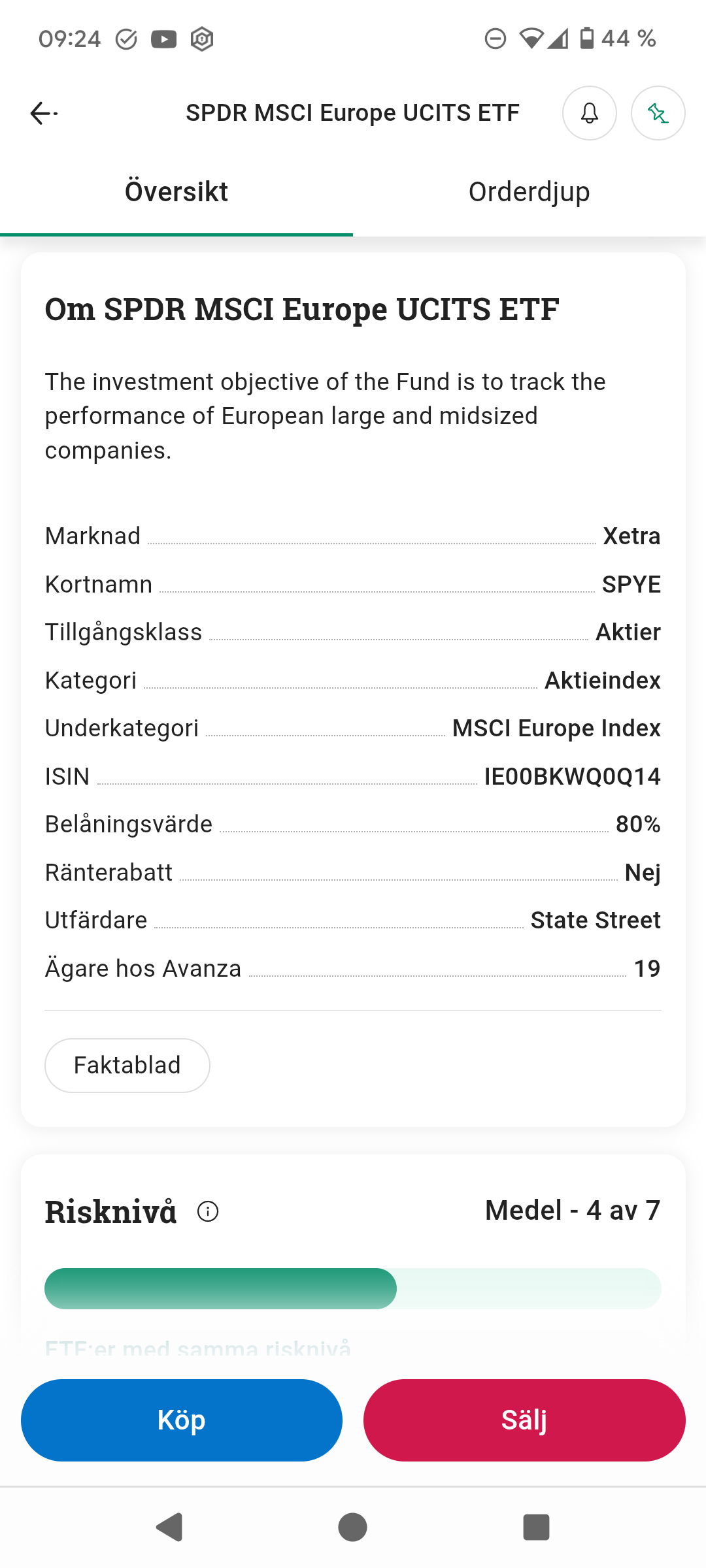The image size is (706, 1568).
Task: Open recent apps from navigation bar
Action: coord(536,1527)
